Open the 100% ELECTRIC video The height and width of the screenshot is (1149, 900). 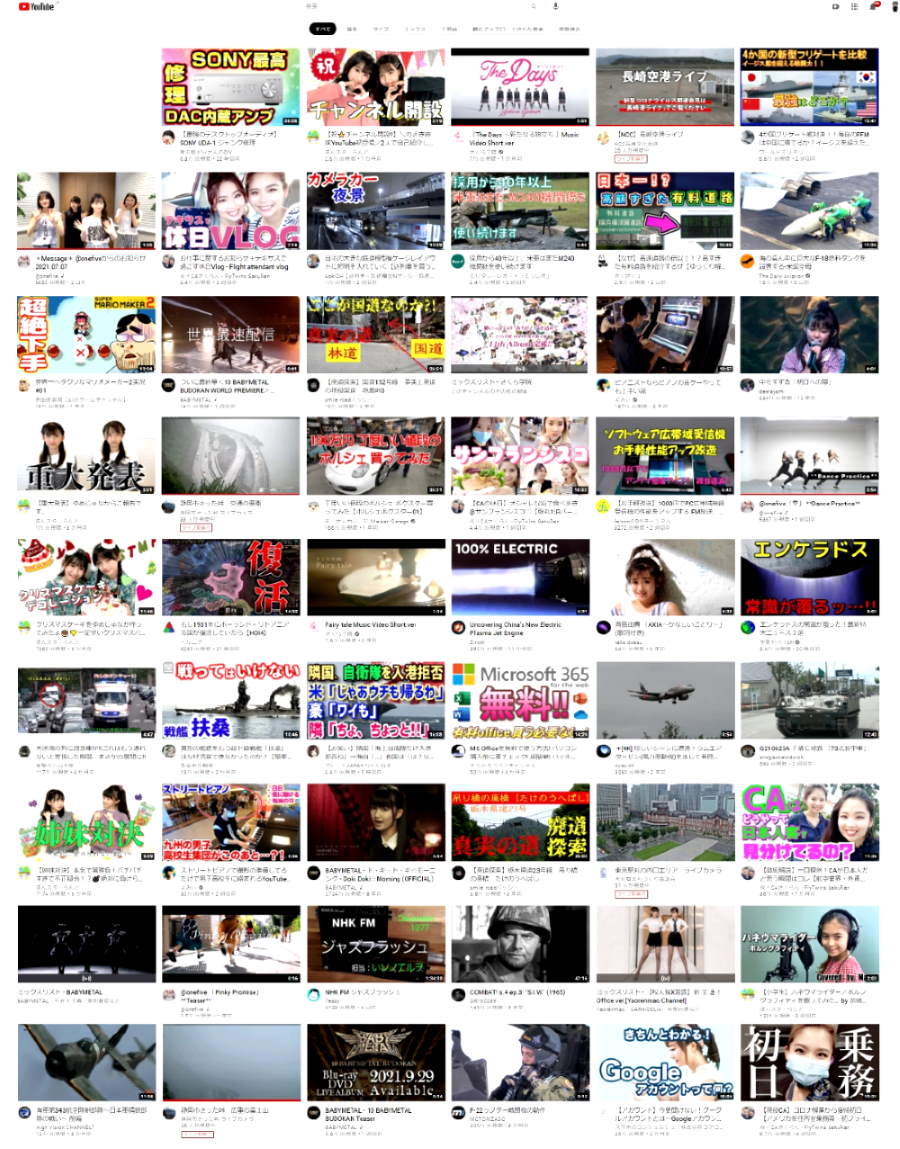(x=520, y=578)
